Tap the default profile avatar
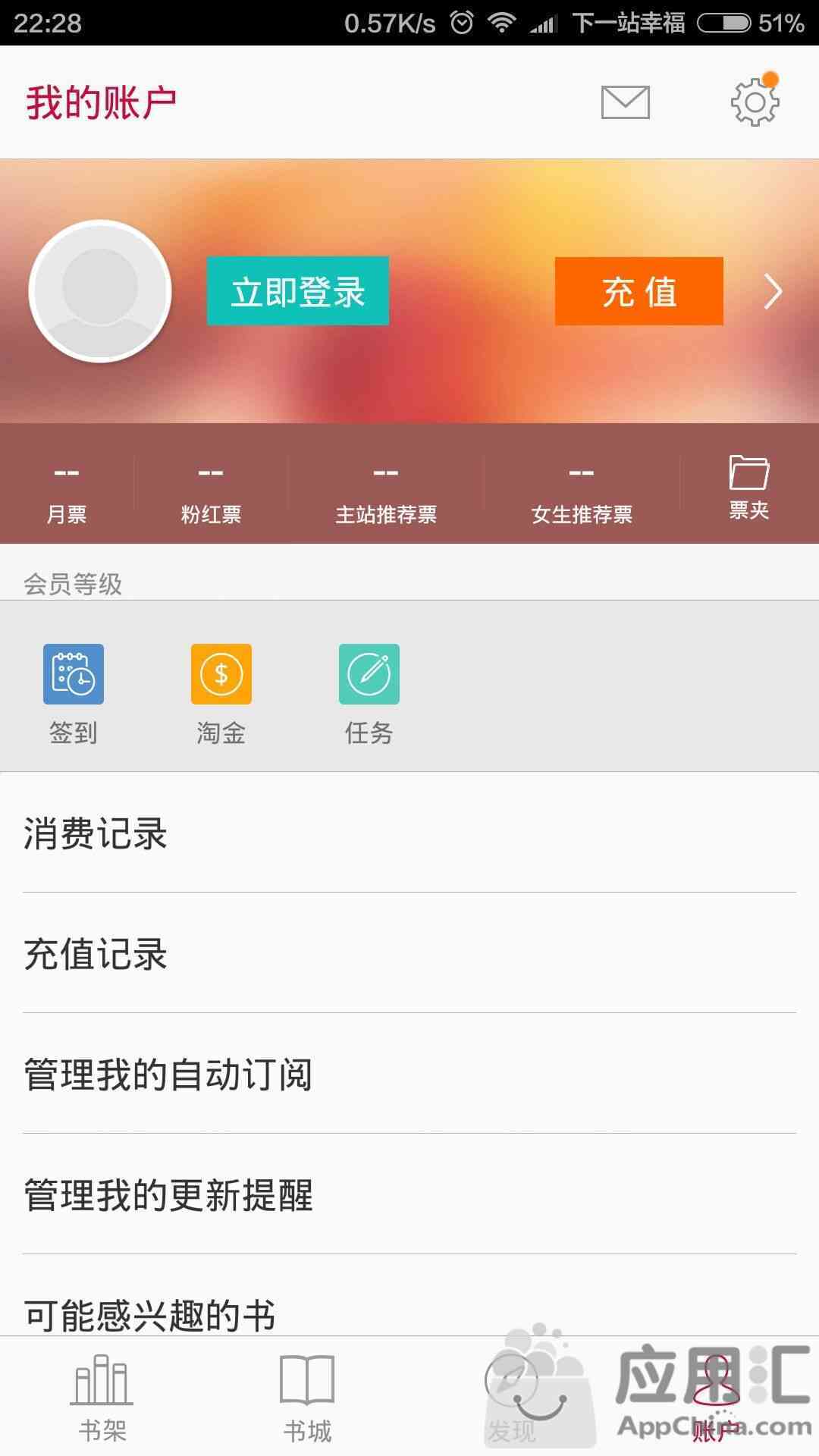Viewport: 819px width, 1456px height. (100, 291)
